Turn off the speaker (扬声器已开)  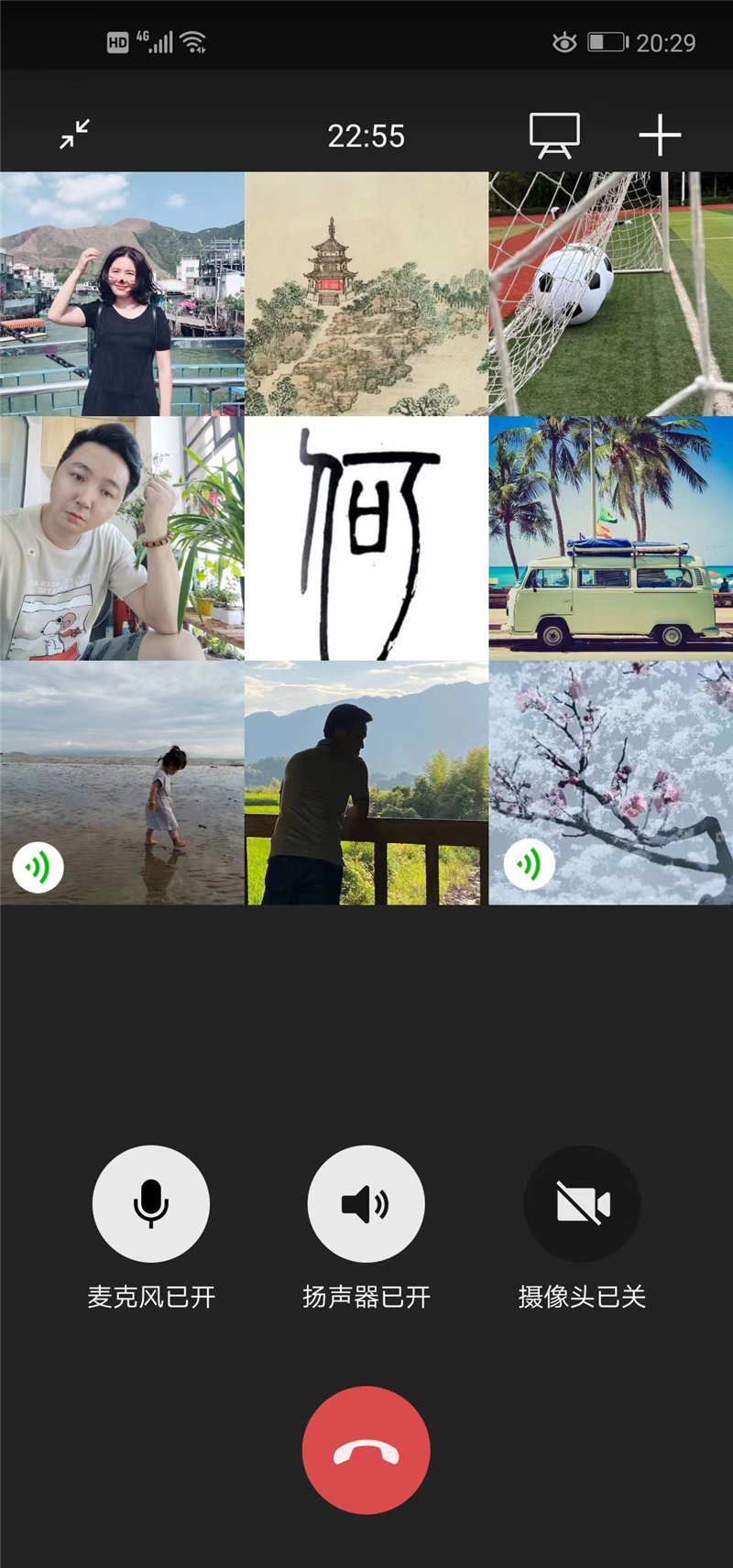point(366,1203)
